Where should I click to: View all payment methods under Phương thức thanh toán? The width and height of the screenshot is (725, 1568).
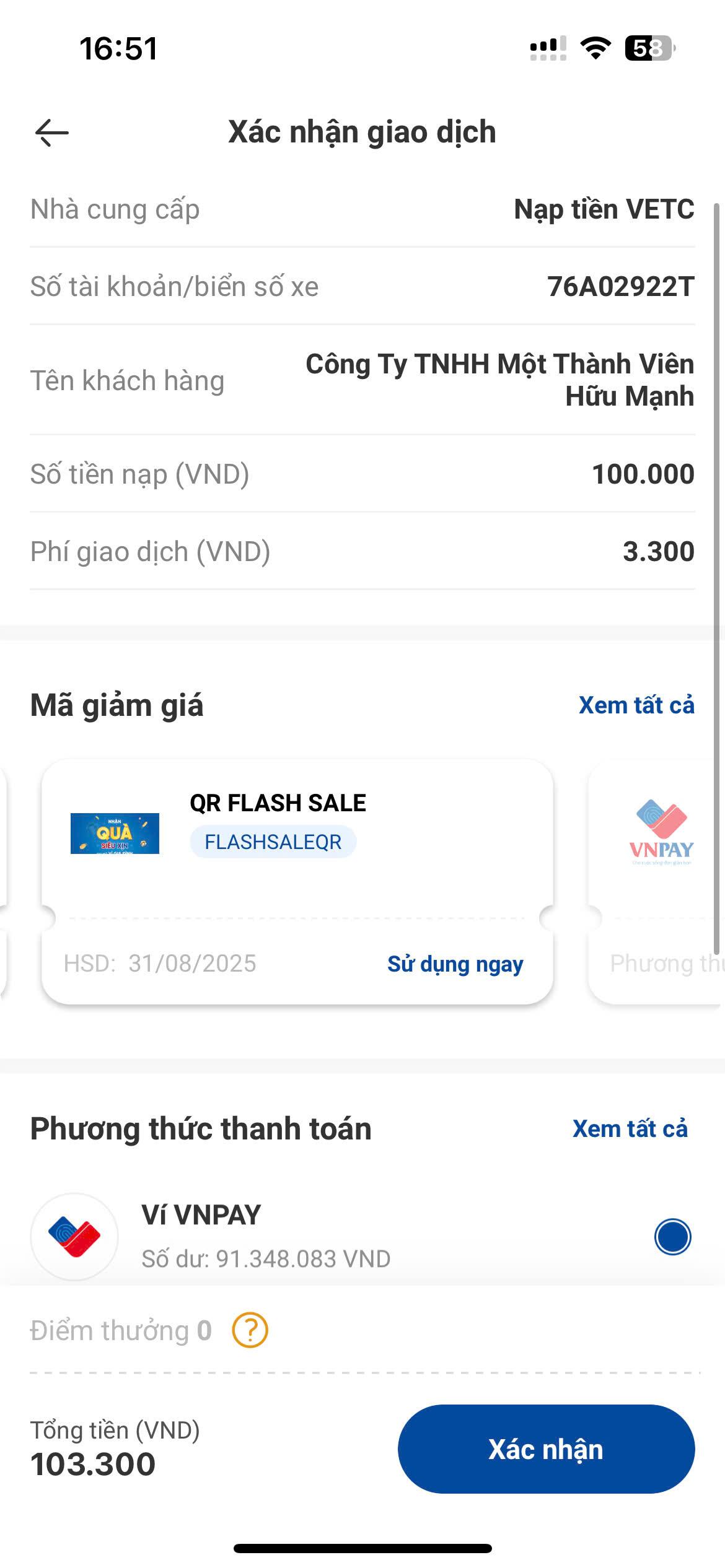click(x=630, y=1129)
